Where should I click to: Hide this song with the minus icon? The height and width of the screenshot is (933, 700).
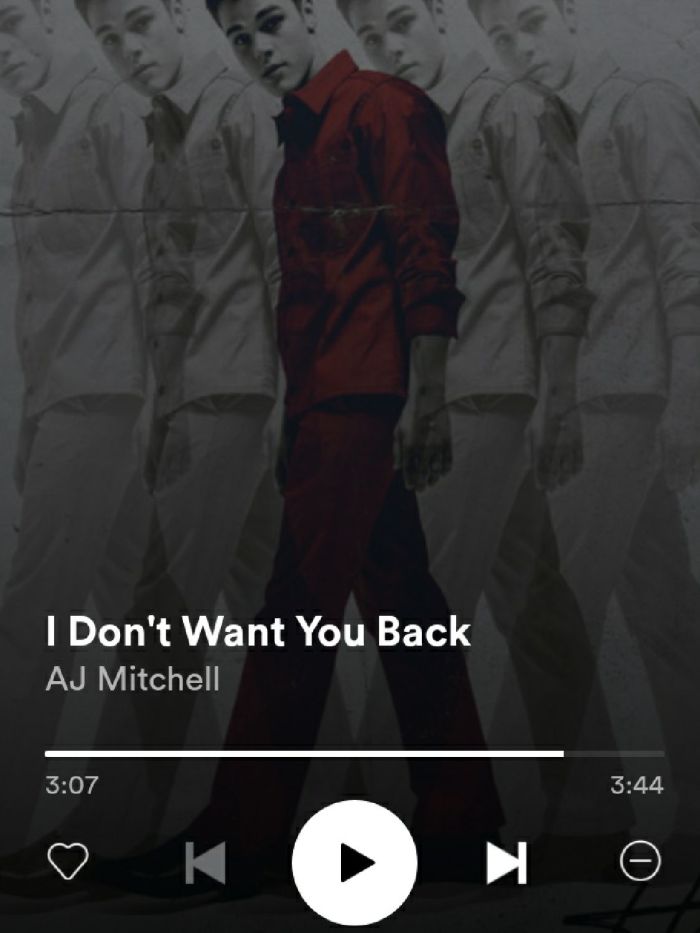click(640, 861)
